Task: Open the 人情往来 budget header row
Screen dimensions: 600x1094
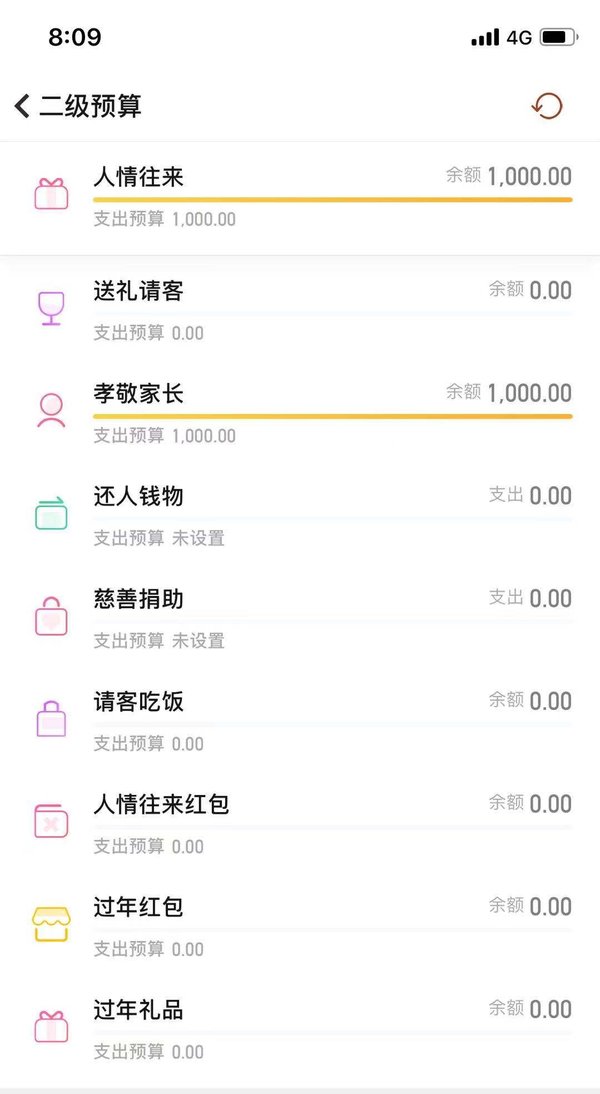Action: click(x=300, y=198)
